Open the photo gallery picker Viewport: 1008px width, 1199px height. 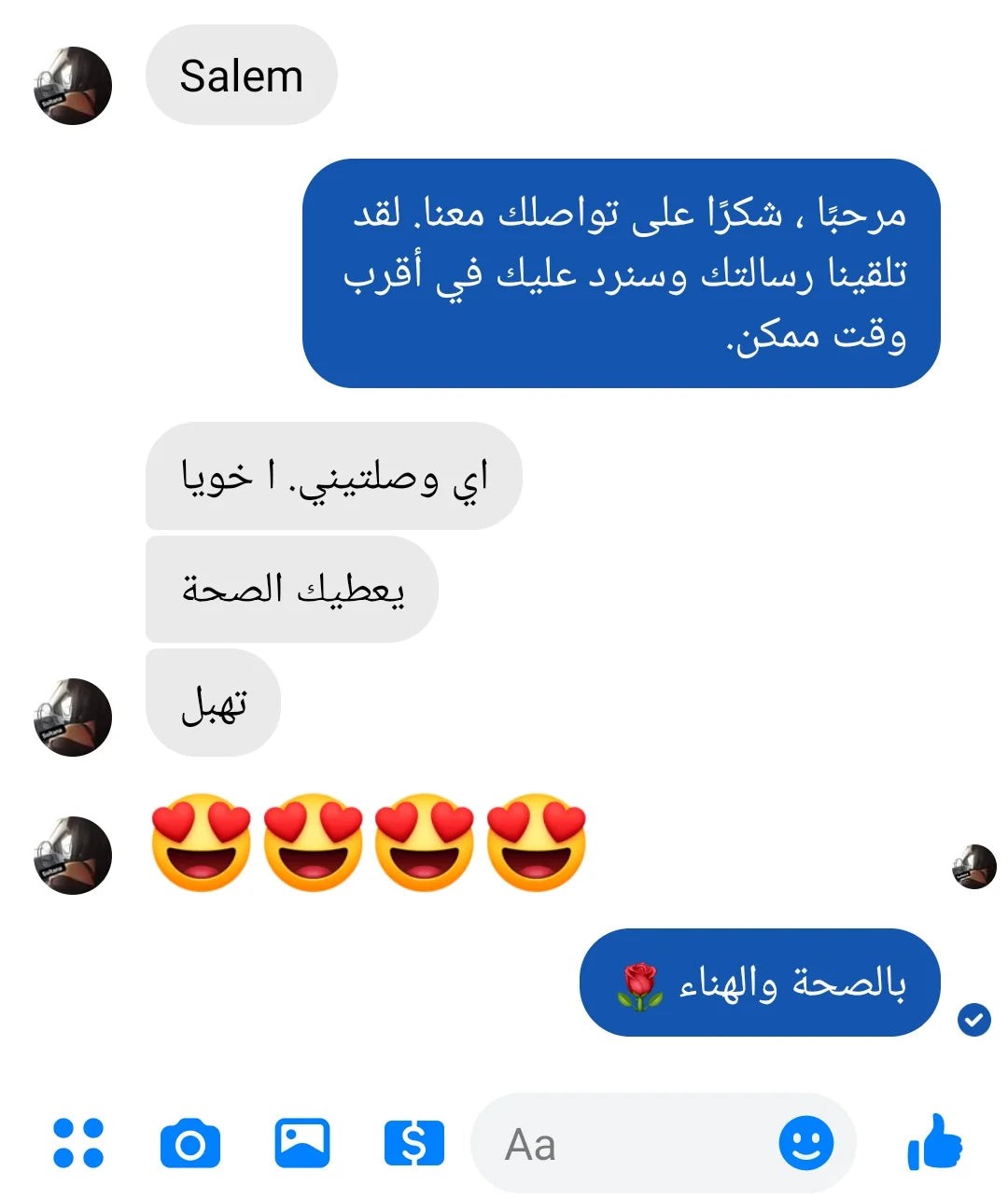(x=302, y=1143)
